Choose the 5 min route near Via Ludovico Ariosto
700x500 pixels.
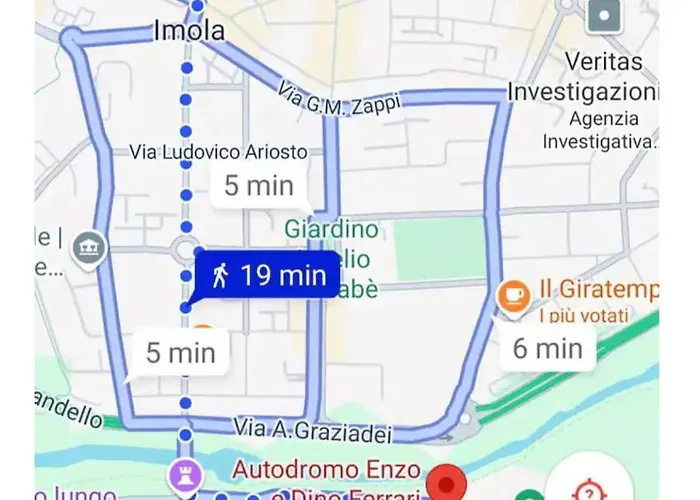click(258, 186)
